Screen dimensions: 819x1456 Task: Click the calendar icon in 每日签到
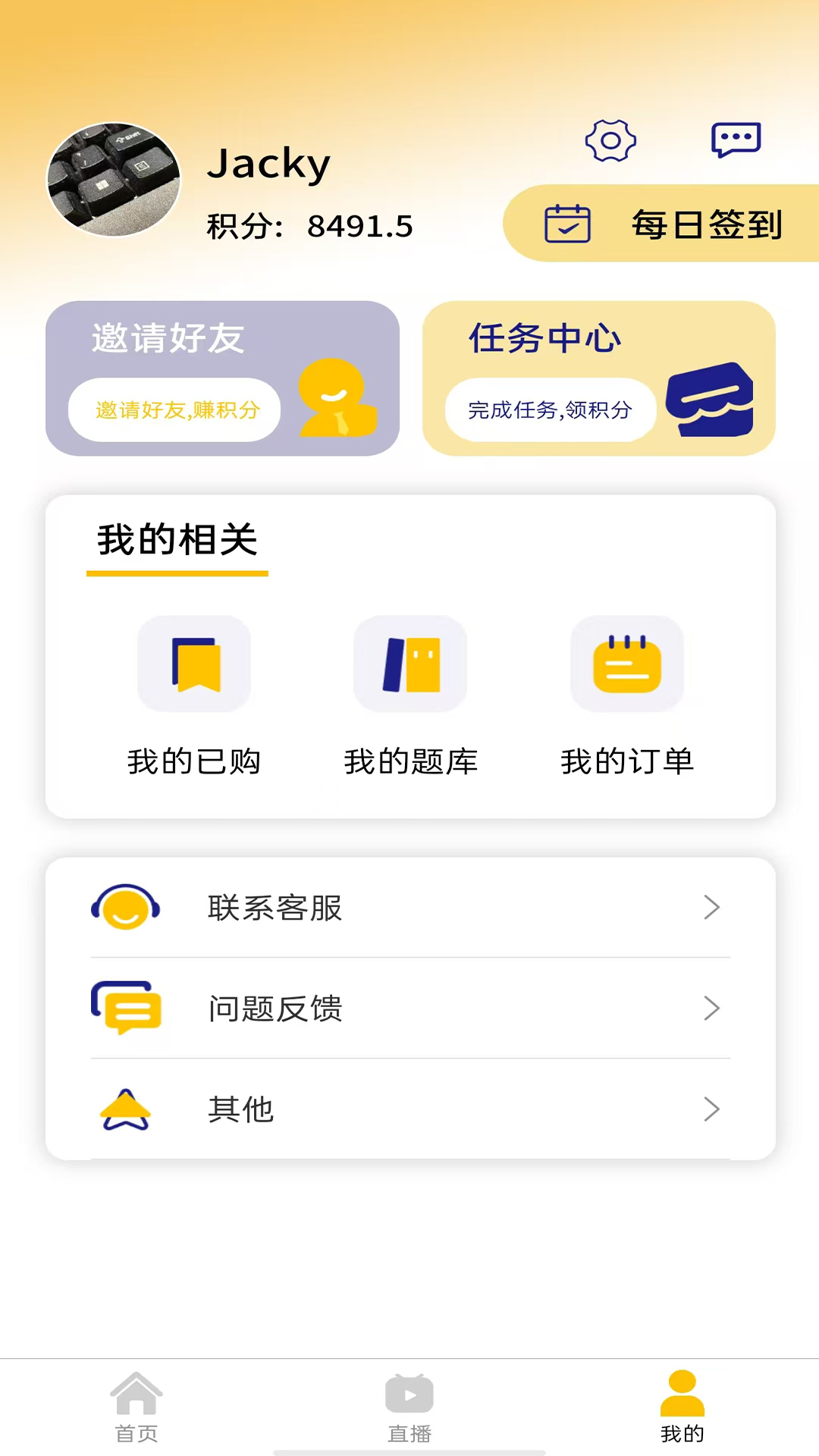[566, 223]
